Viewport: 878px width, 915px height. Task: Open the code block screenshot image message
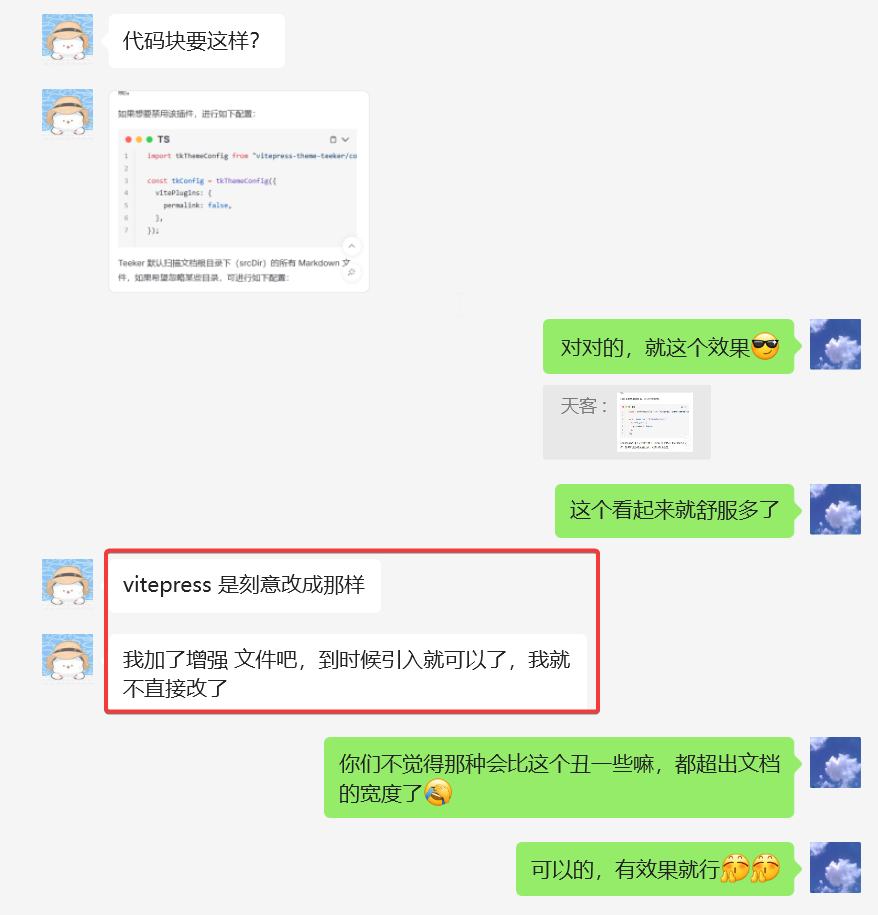tap(239, 191)
